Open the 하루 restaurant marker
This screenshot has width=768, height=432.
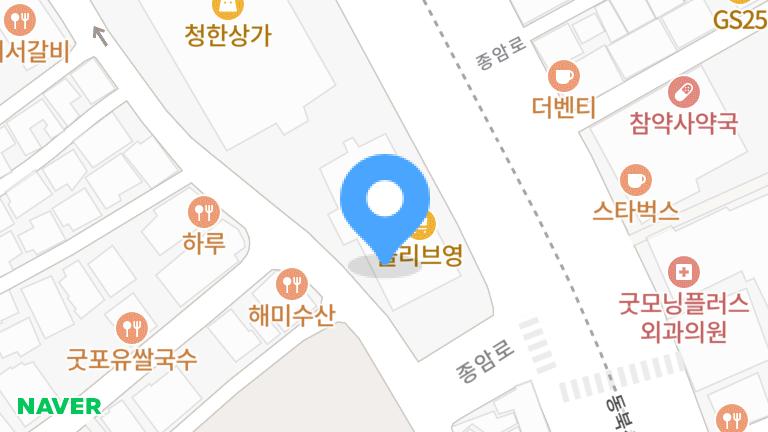[204, 212]
